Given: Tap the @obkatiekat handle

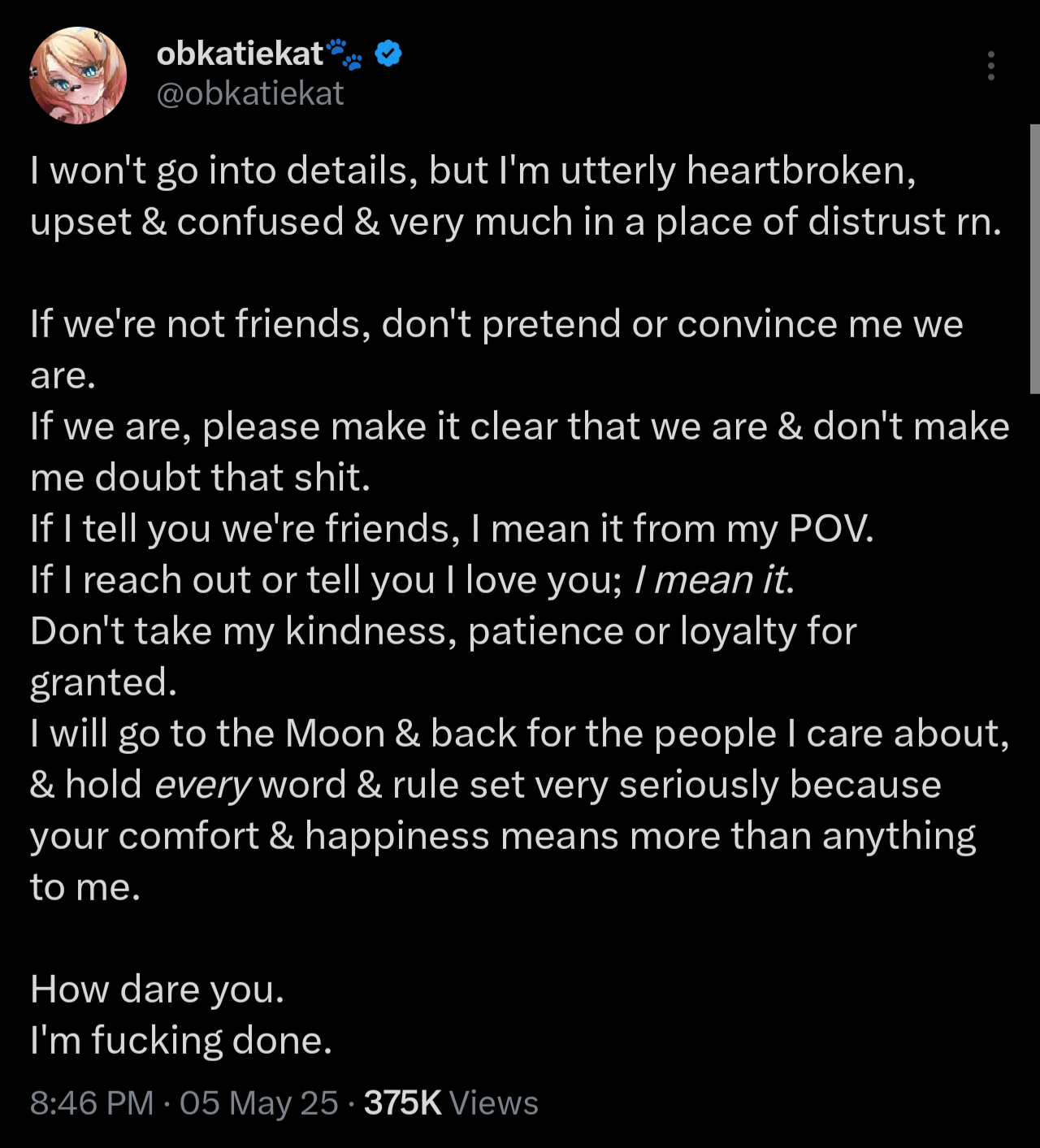Looking at the screenshot, I should [249, 94].
